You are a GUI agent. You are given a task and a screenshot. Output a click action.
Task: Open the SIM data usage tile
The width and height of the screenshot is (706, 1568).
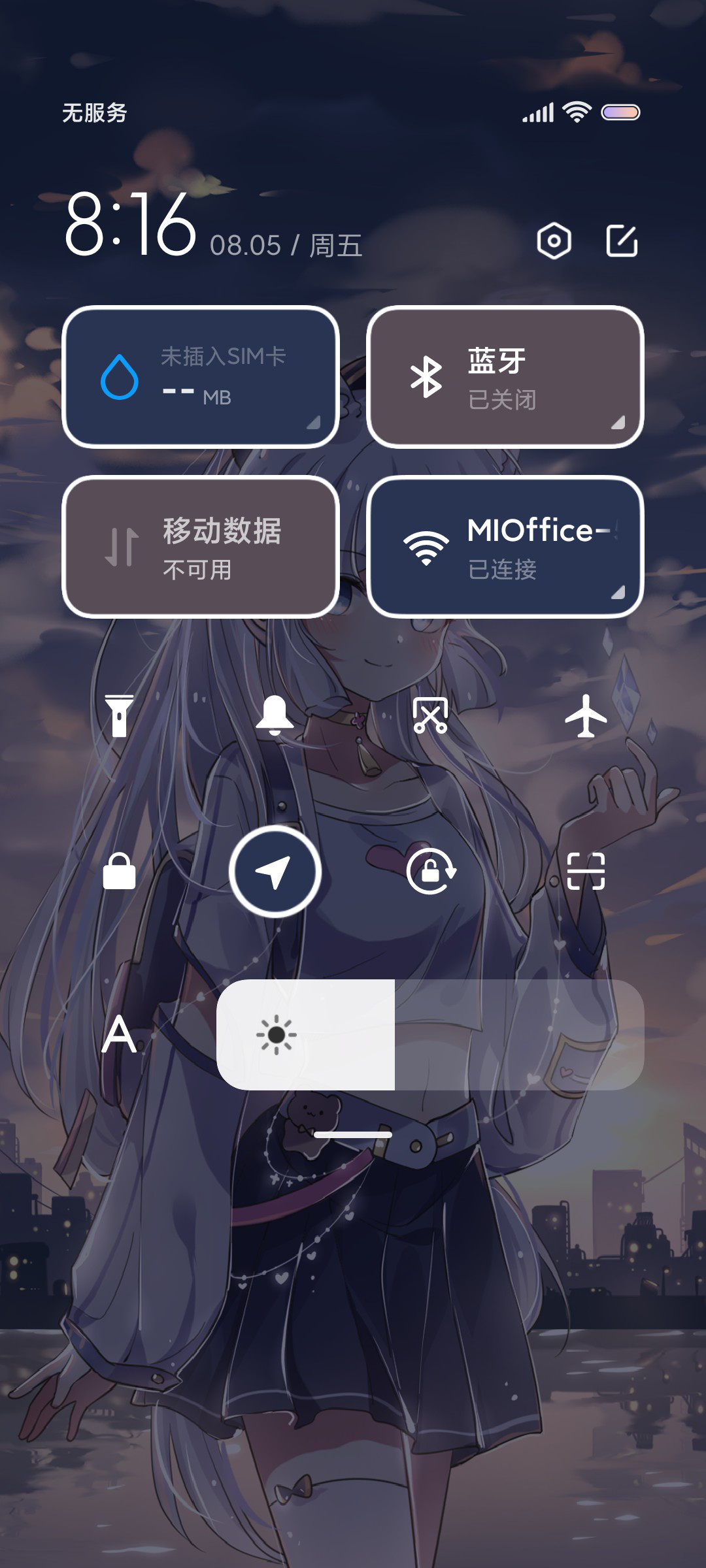pyautogui.click(x=201, y=377)
